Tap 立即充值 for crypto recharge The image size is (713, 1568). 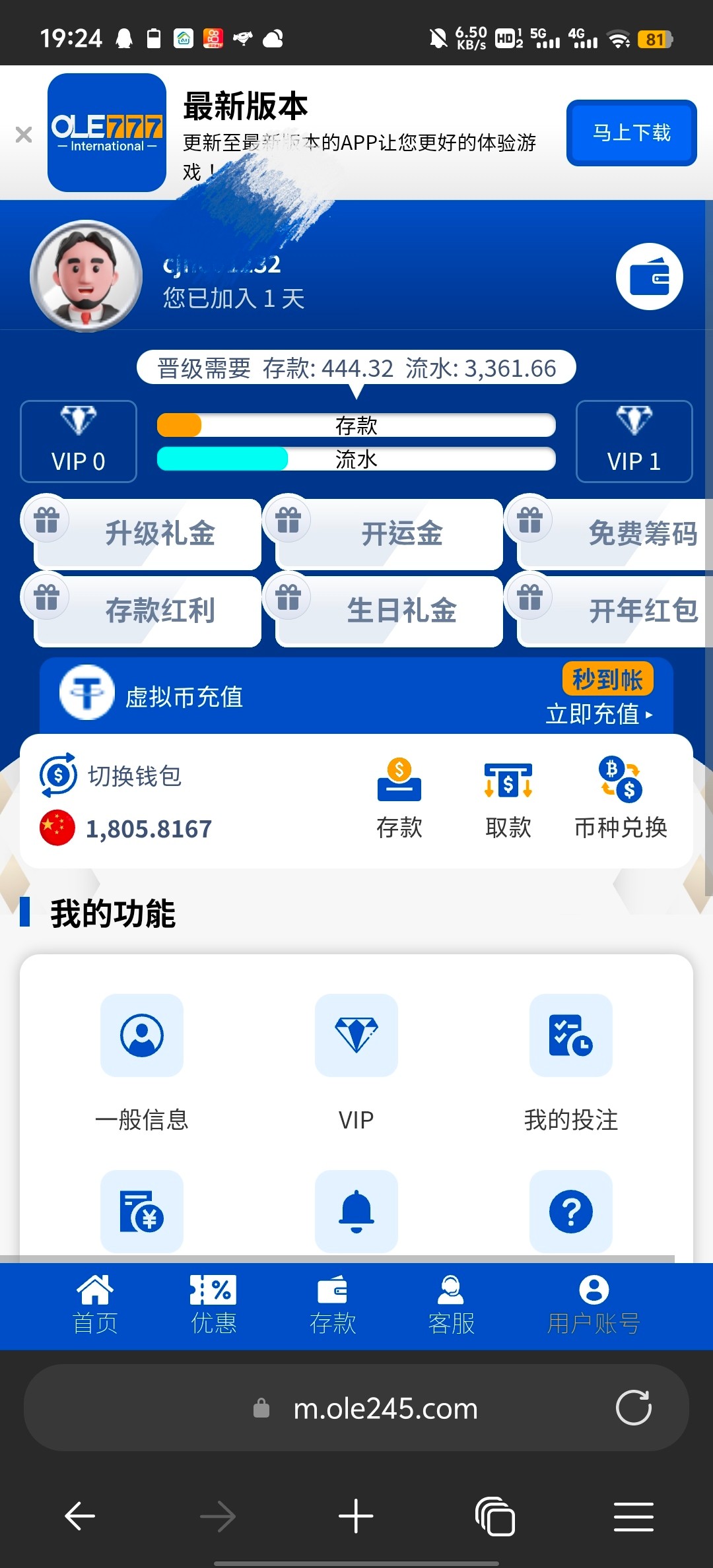click(x=599, y=714)
